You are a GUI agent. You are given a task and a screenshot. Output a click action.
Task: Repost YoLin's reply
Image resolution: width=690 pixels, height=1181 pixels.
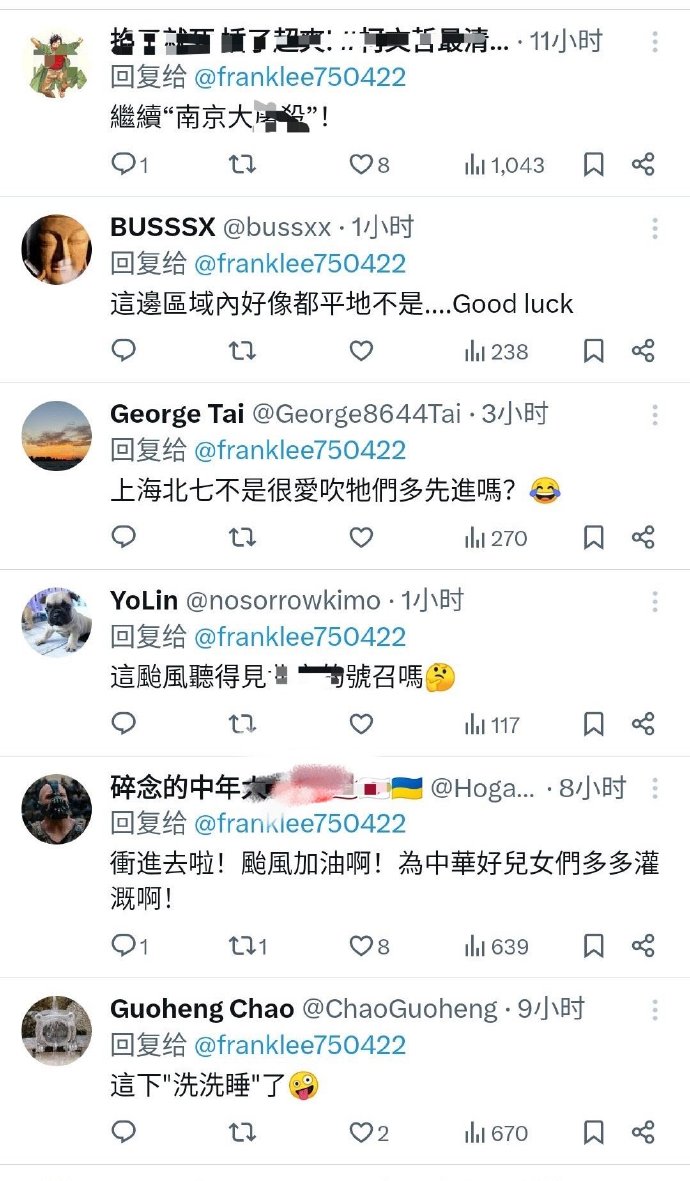[242, 724]
